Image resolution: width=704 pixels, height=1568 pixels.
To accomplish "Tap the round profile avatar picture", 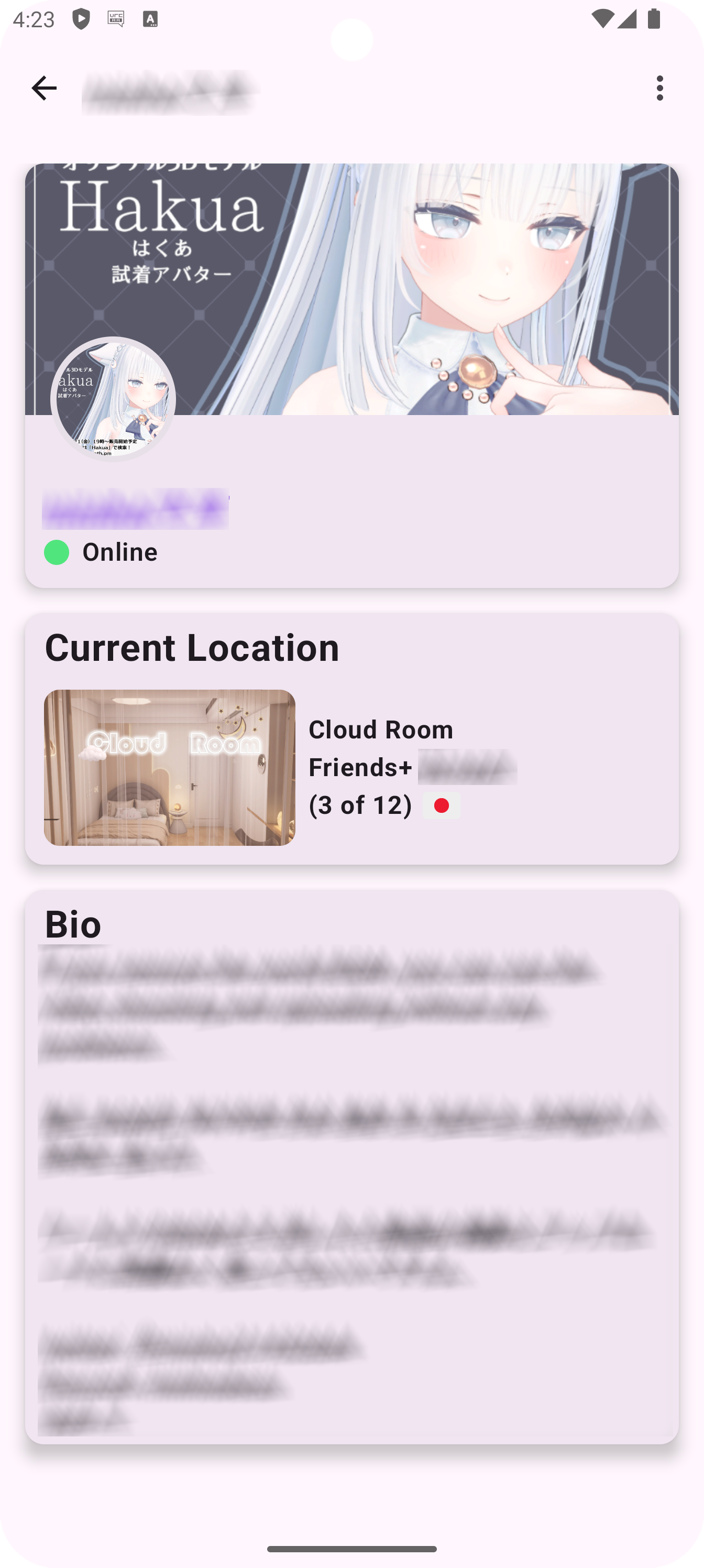I will [x=113, y=399].
